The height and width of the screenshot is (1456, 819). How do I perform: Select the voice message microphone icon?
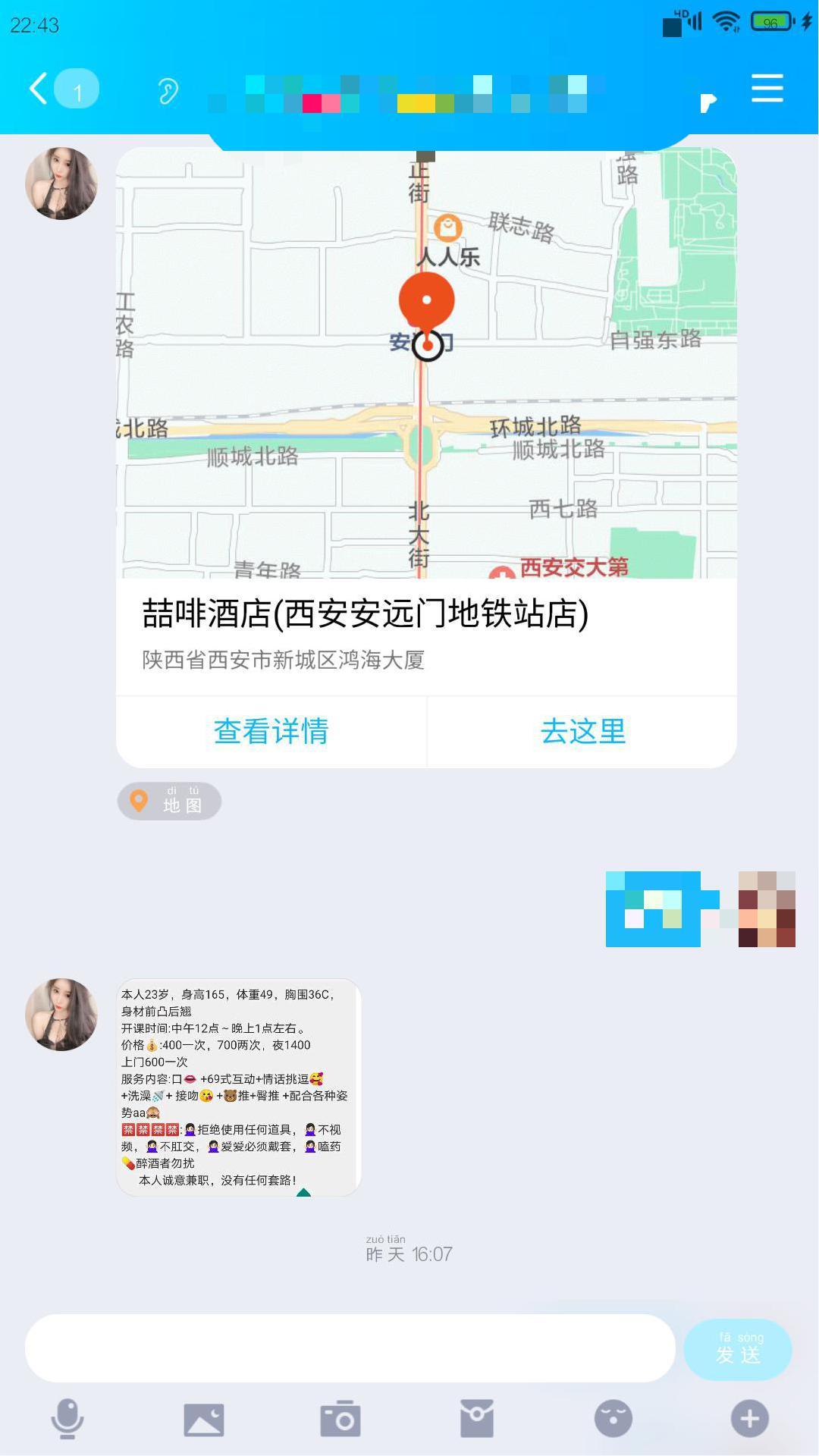click(x=67, y=1417)
